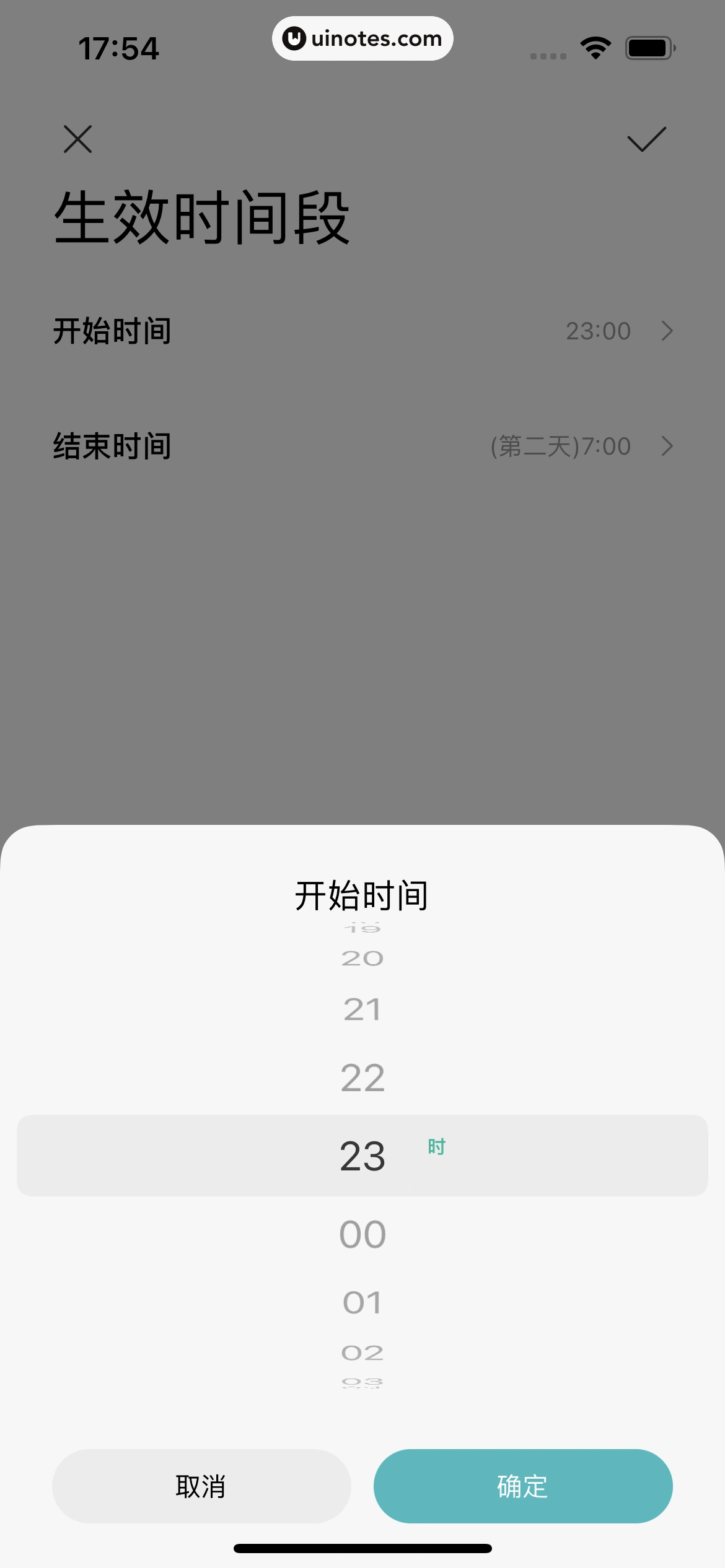Choose hour 21 in the picker
Screen dimensions: 725x1568
[x=362, y=1010]
